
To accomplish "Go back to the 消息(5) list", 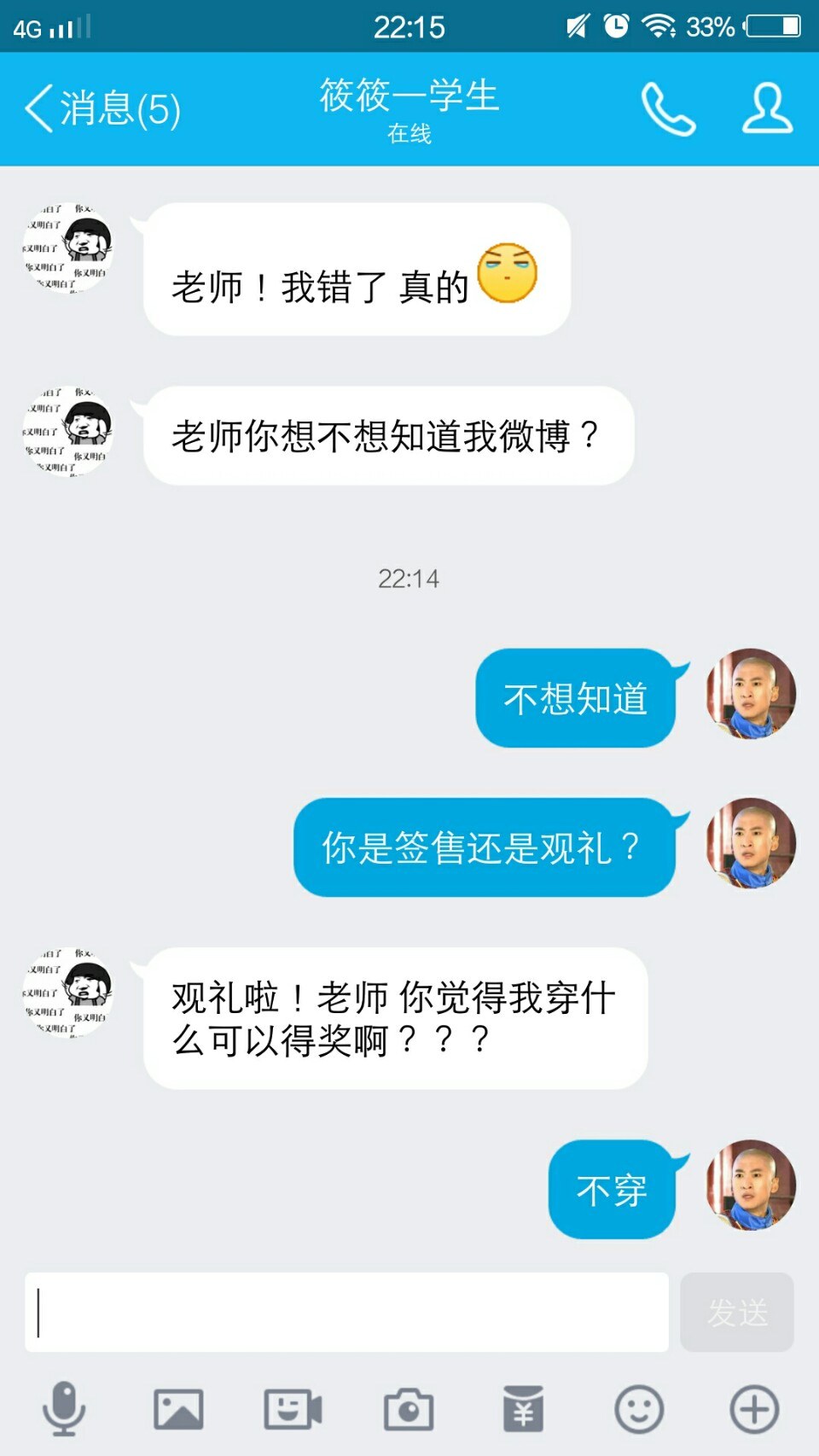I will click(102, 109).
